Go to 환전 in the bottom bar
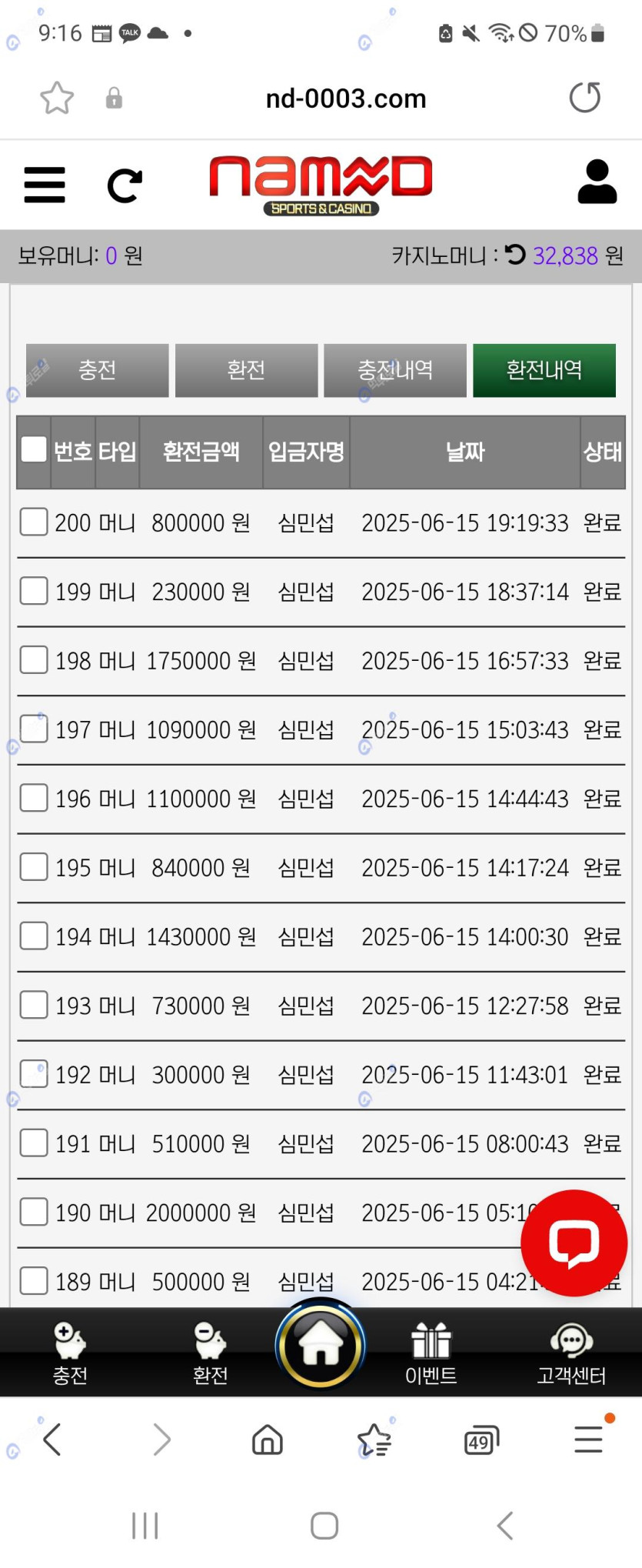642x1568 pixels. pos(210,1353)
